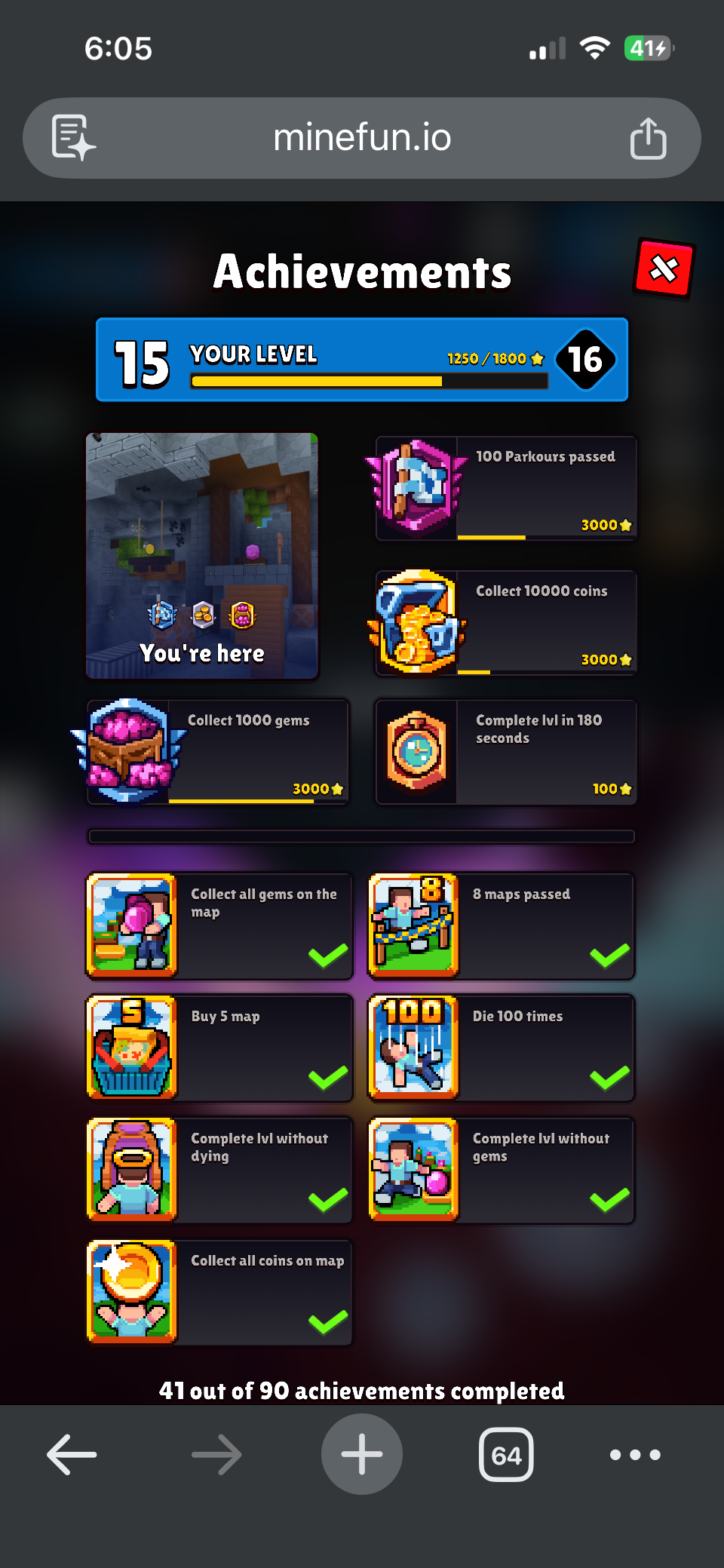Select the Die 100 times achievement
This screenshot has height=1568, width=724.
(x=502, y=1048)
